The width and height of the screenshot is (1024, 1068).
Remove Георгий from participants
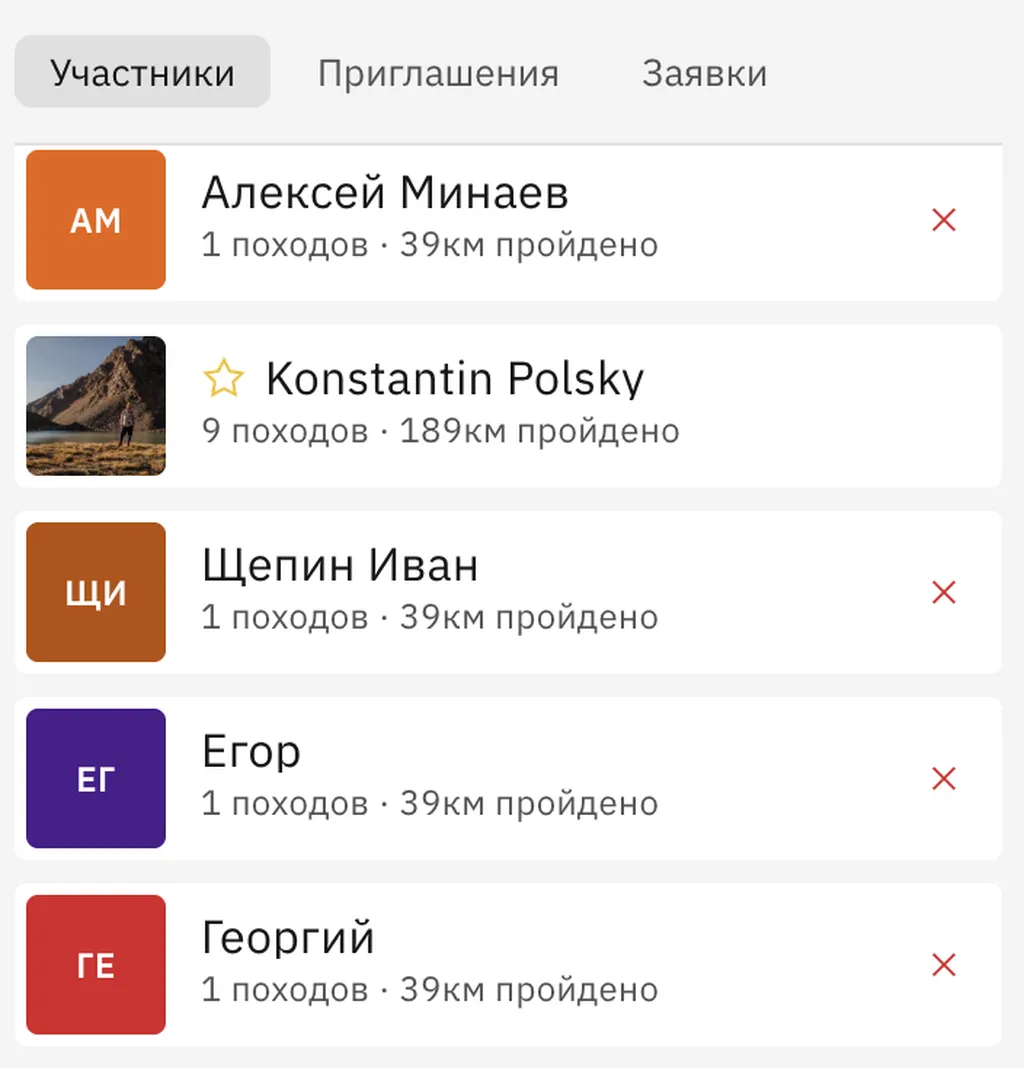click(x=943, y=965)
